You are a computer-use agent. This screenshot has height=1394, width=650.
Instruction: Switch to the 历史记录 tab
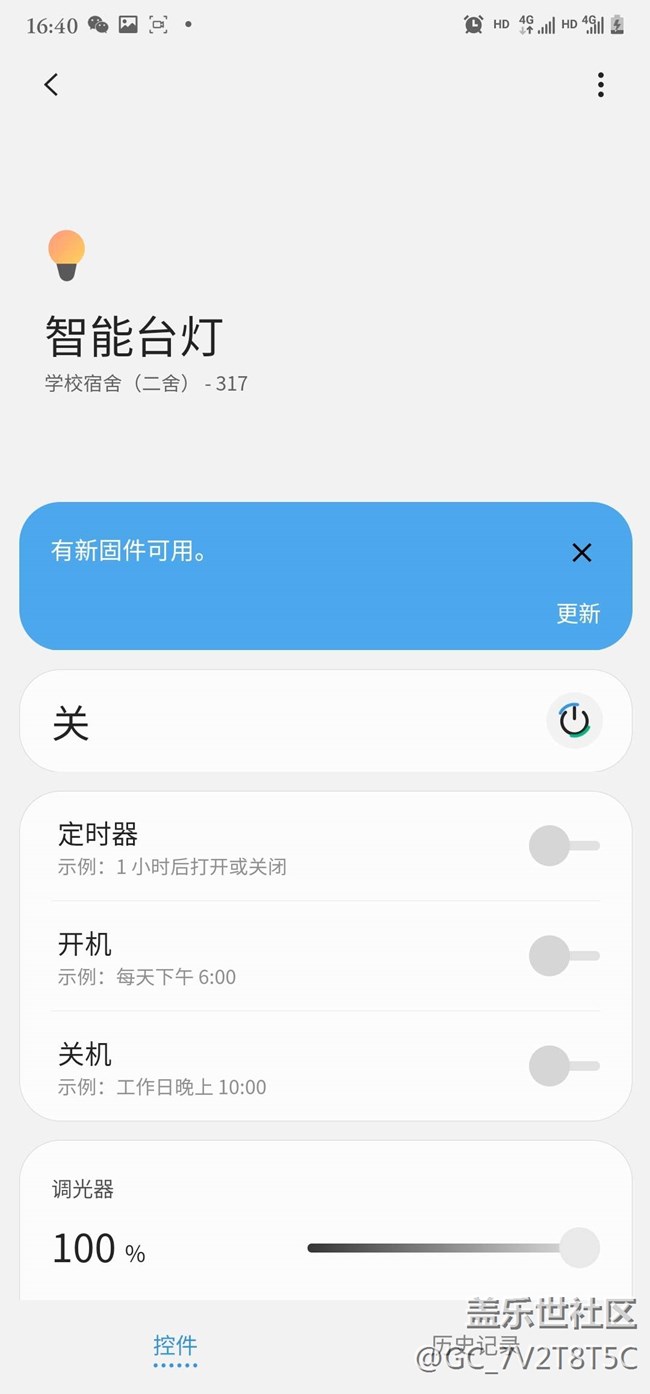click(x=475, y=1346)
